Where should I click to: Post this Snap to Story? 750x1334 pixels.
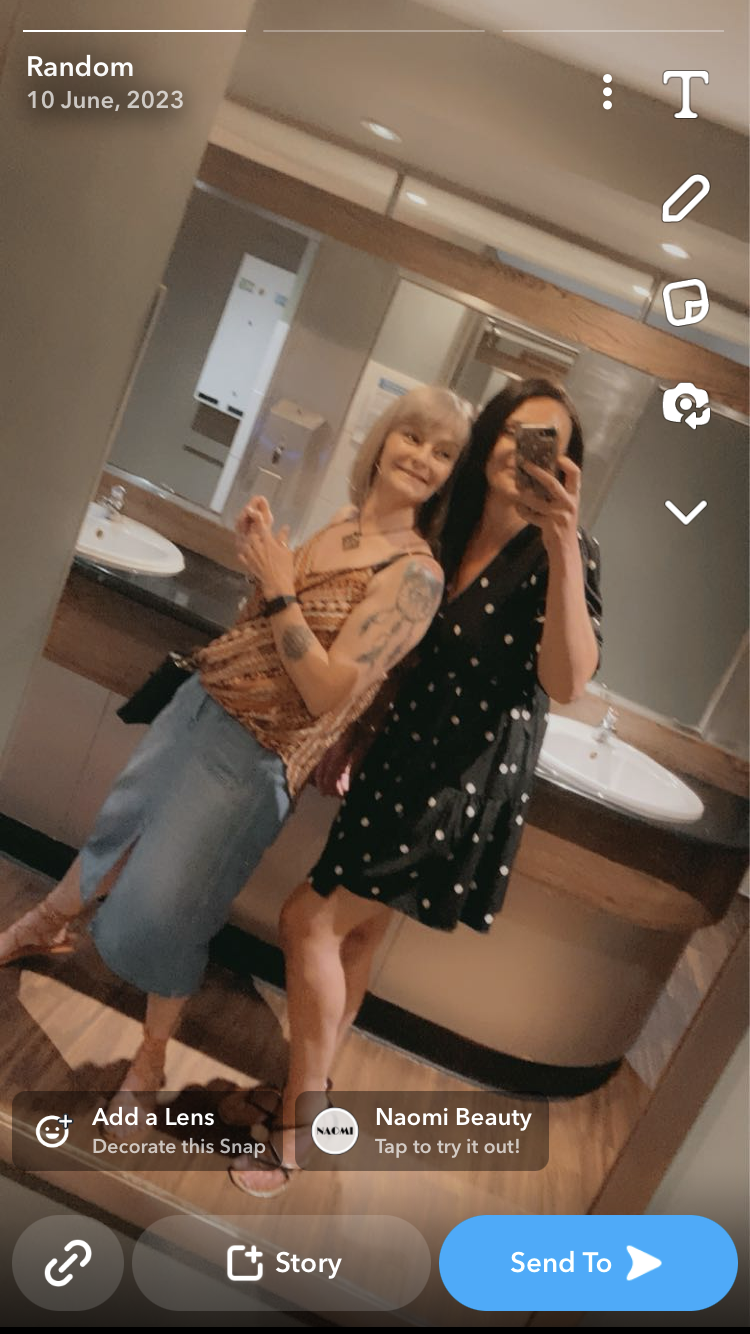[282, 1263]
